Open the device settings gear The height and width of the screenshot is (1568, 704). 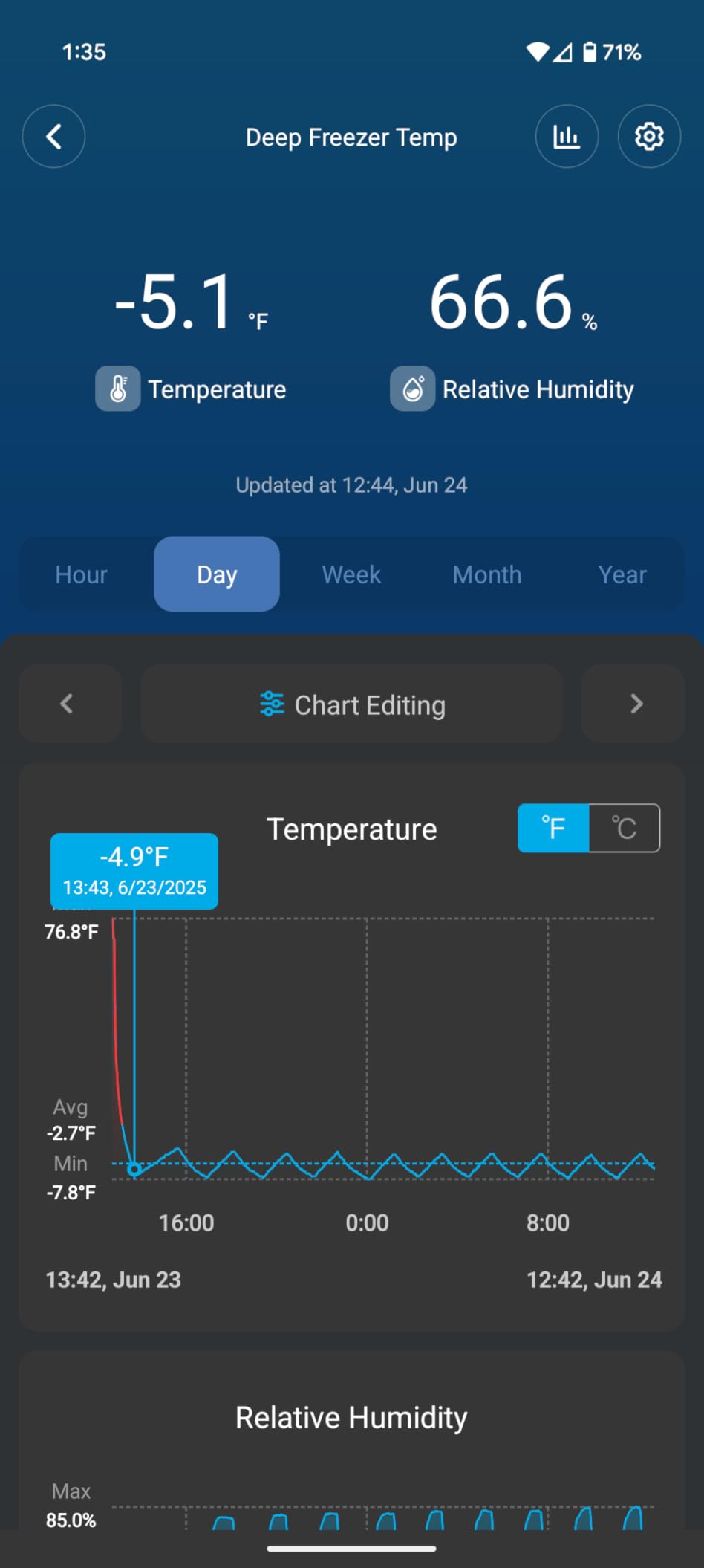coord(649,137)
